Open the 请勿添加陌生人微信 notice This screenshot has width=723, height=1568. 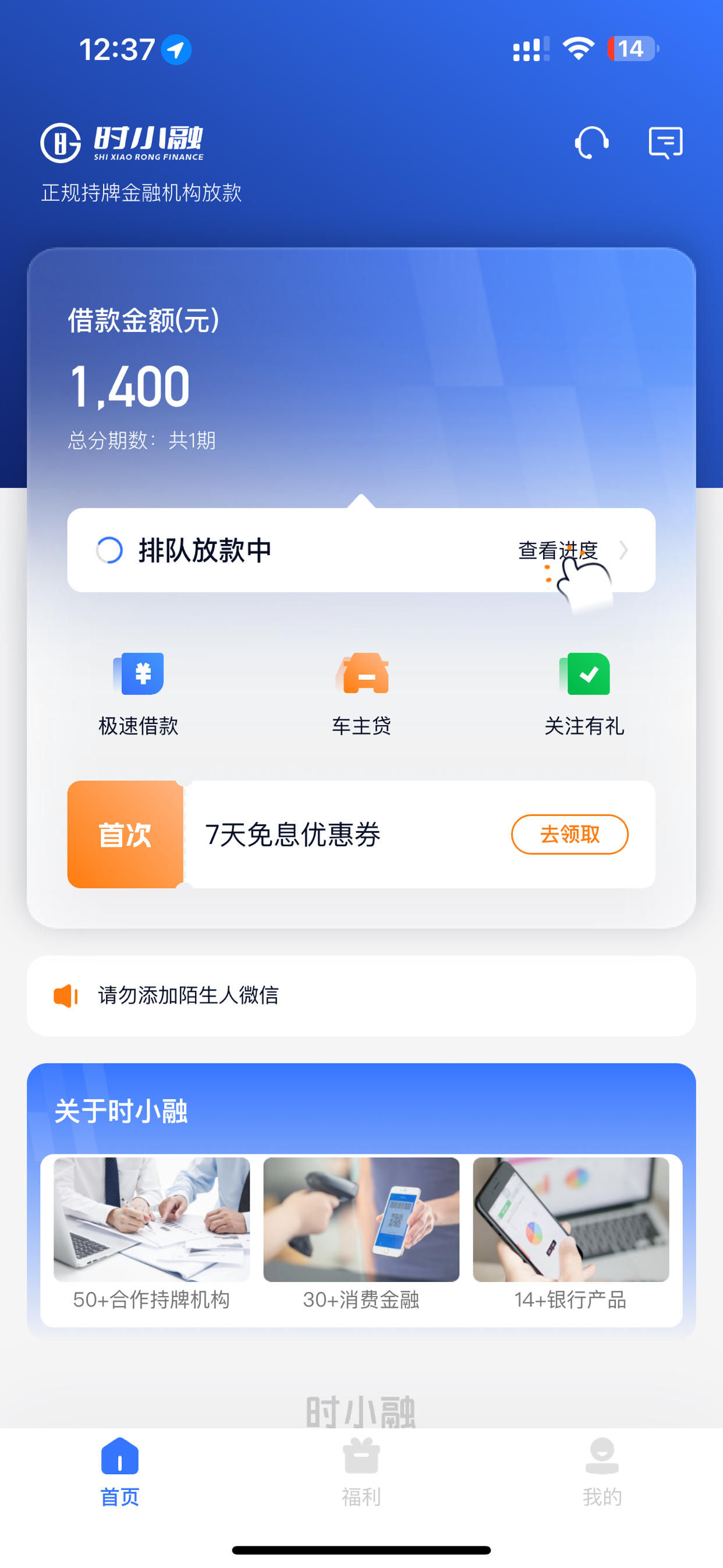tap(361, 996)
